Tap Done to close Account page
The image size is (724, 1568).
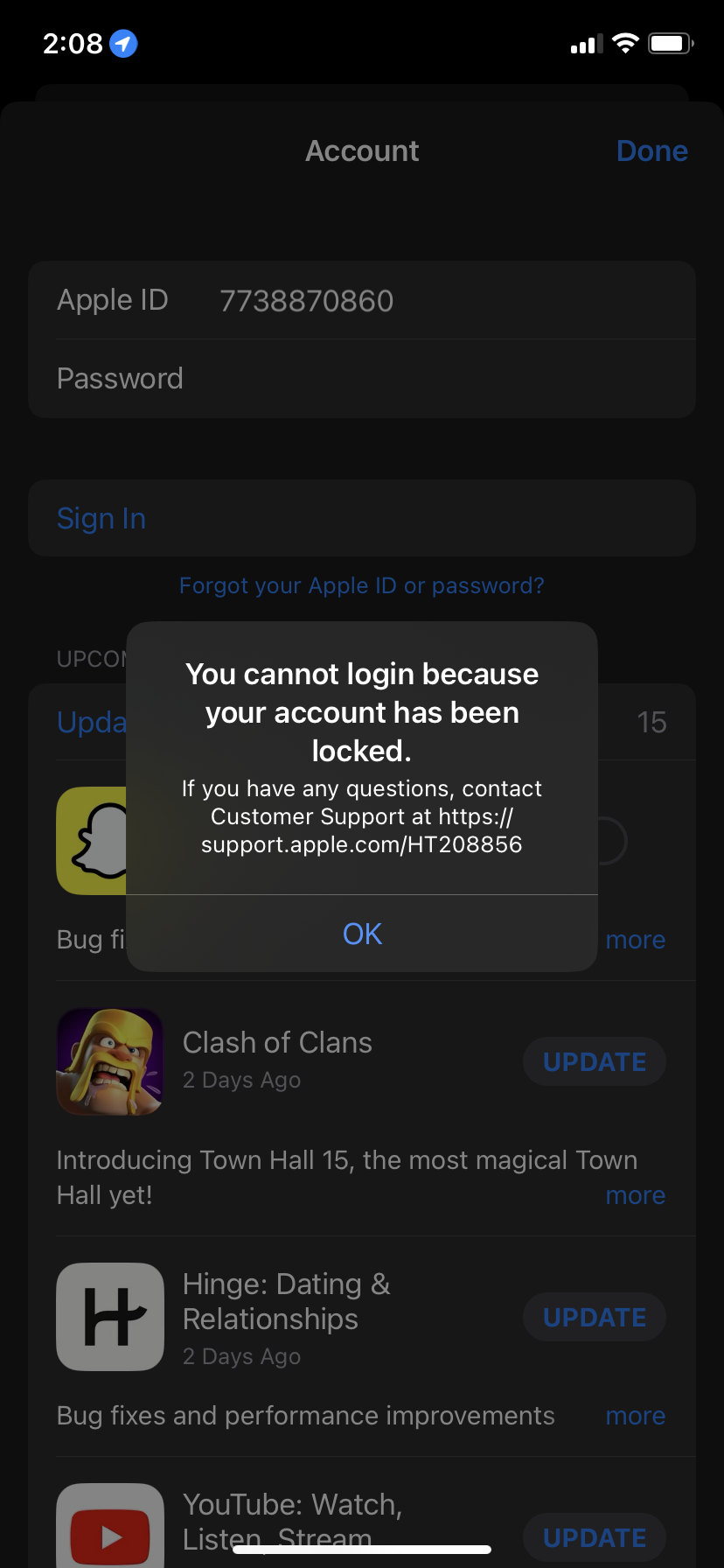[x=651, y=150]
